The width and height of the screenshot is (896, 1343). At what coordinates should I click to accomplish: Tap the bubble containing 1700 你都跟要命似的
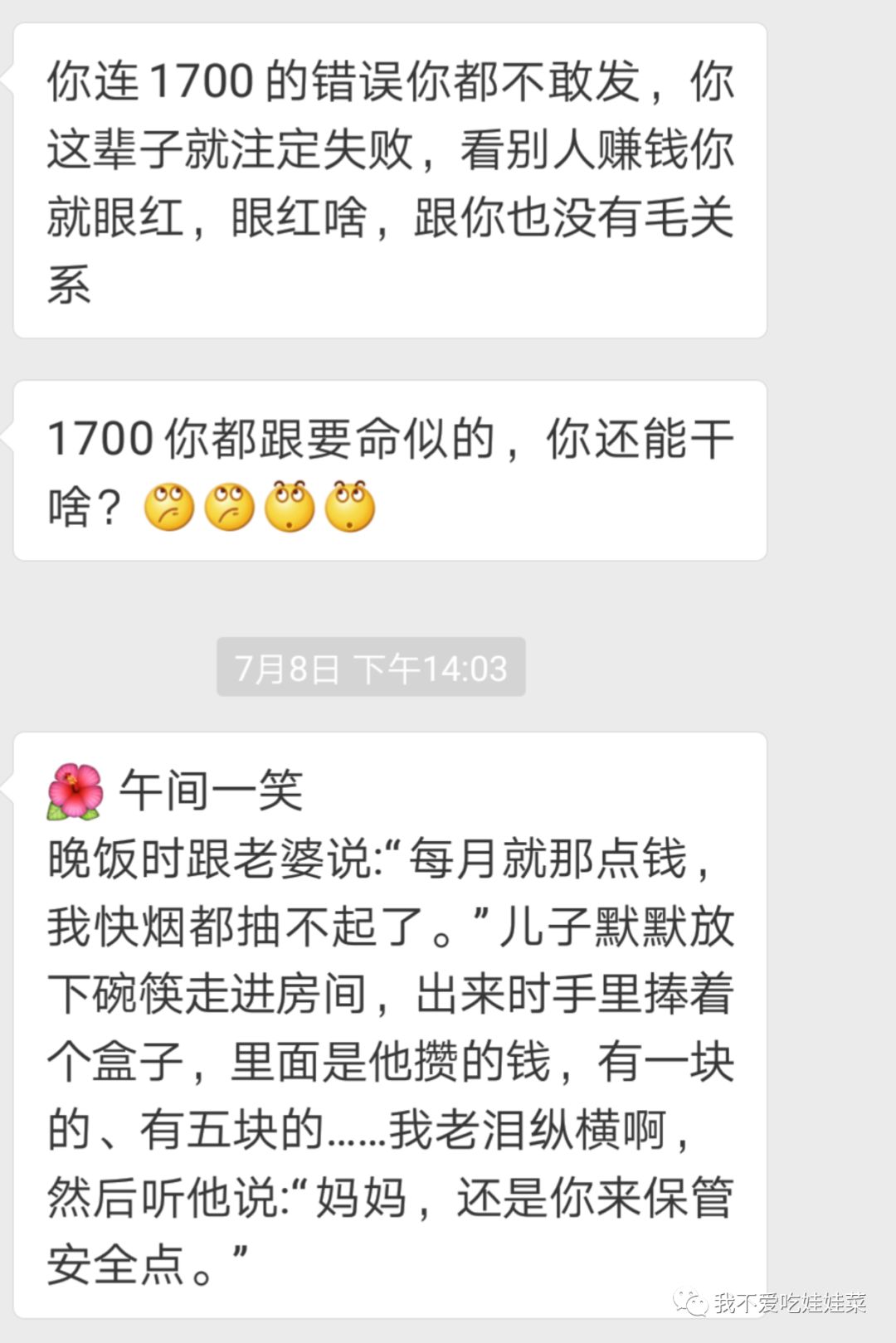pos(390,469)
